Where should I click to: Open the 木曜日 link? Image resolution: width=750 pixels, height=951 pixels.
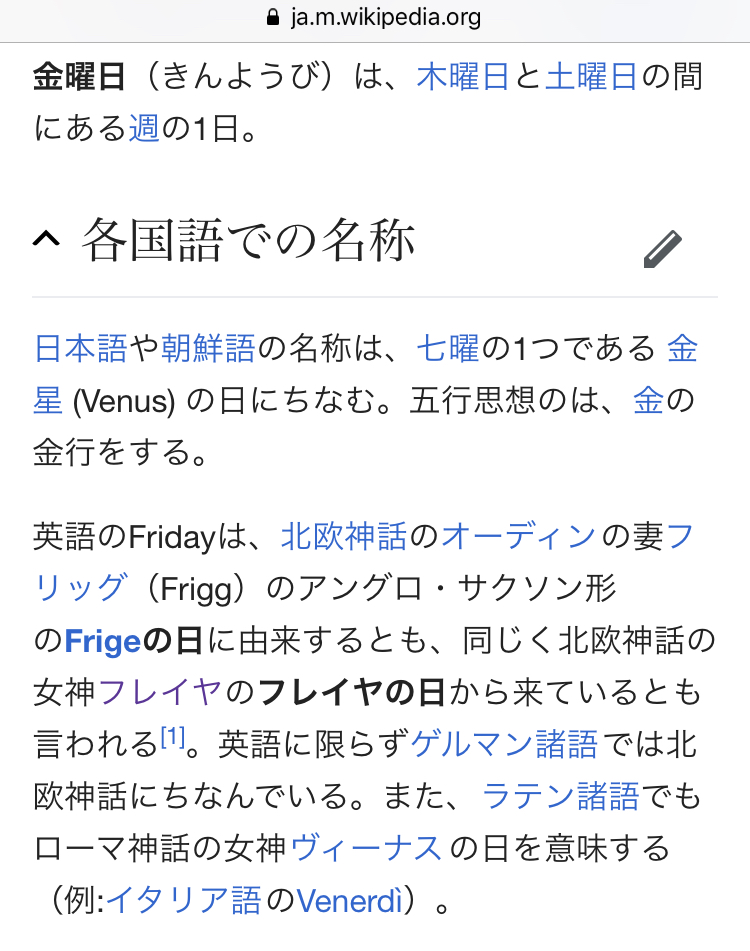click(462, 77)
